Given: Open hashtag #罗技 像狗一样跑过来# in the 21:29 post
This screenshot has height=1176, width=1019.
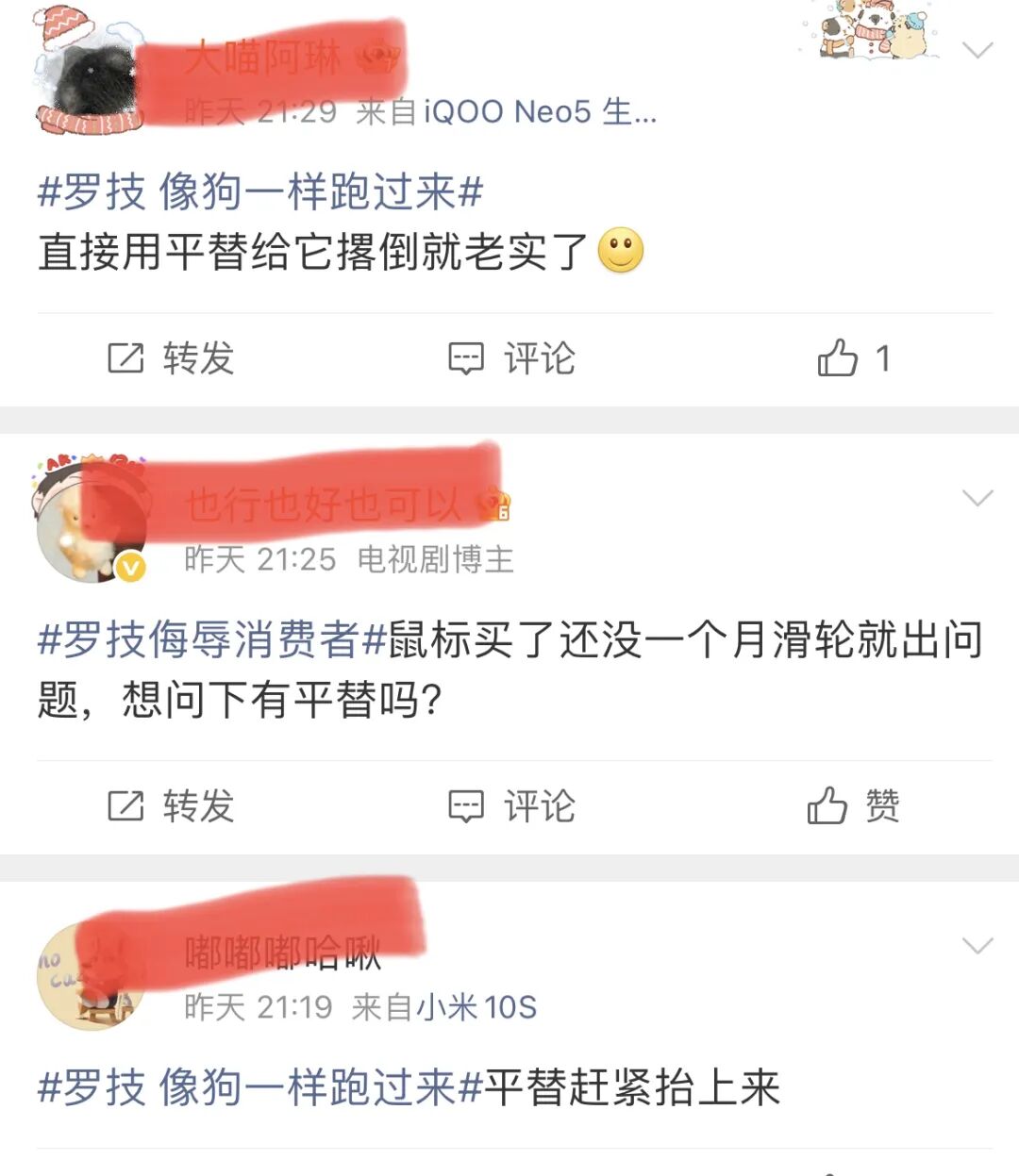Looking at the screenshot, I should point(260,192).
